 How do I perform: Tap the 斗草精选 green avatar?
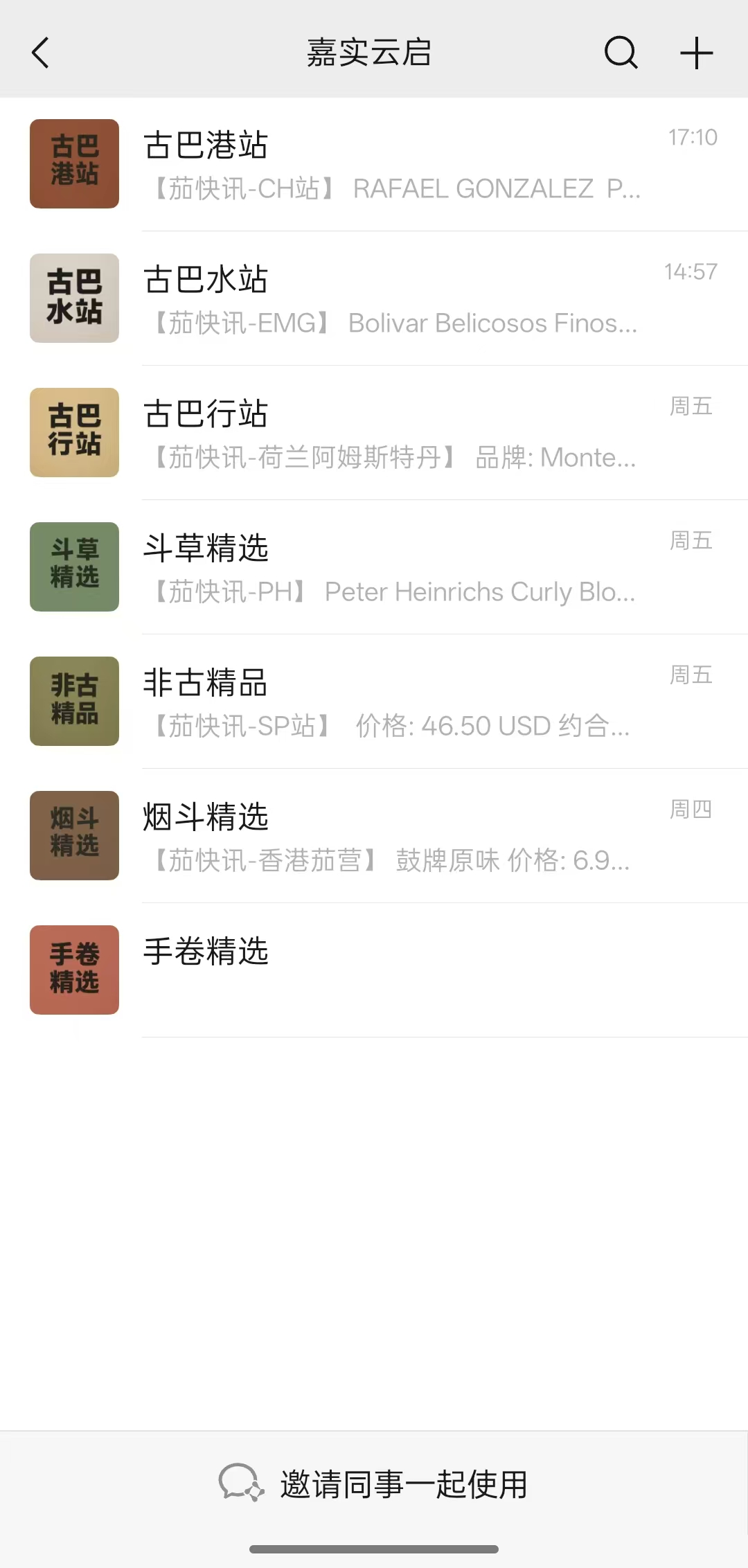click(x=74, y=567)
